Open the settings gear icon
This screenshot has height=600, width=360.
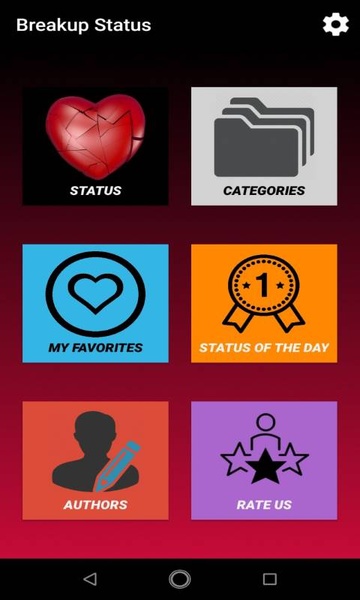pyautogui.click(x=336, y=25)
